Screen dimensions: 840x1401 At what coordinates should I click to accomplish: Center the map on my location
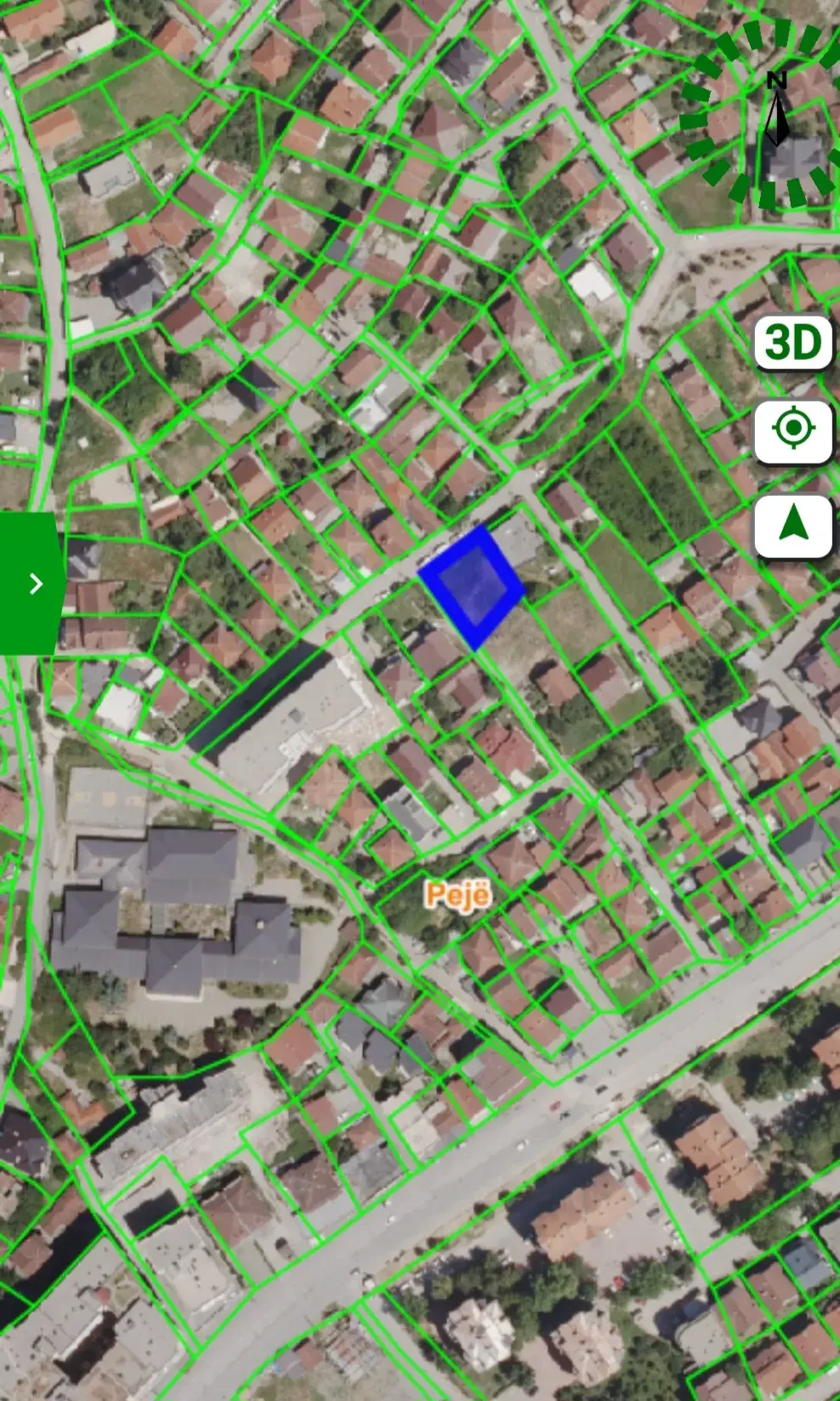tap(792, 431)
